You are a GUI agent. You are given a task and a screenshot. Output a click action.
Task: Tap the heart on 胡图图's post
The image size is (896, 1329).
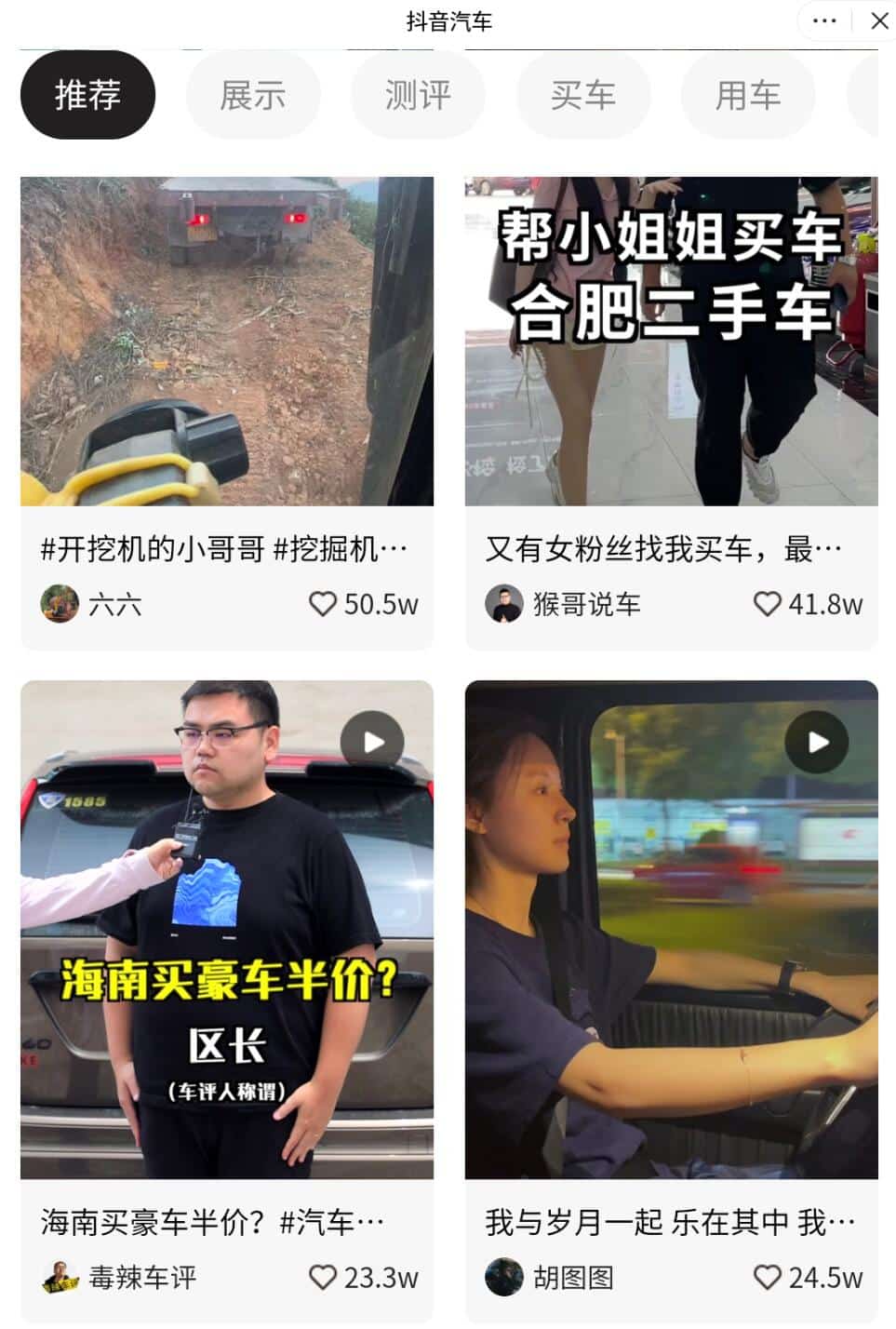pos(768,1277)
